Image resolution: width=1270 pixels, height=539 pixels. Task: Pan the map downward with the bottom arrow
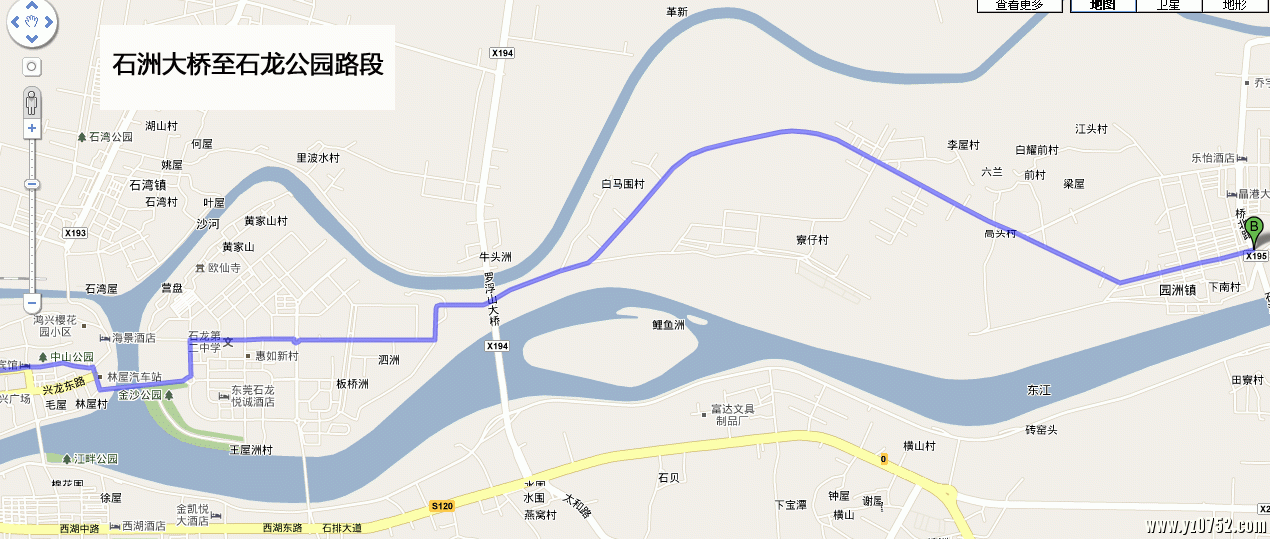click(33, 39)
